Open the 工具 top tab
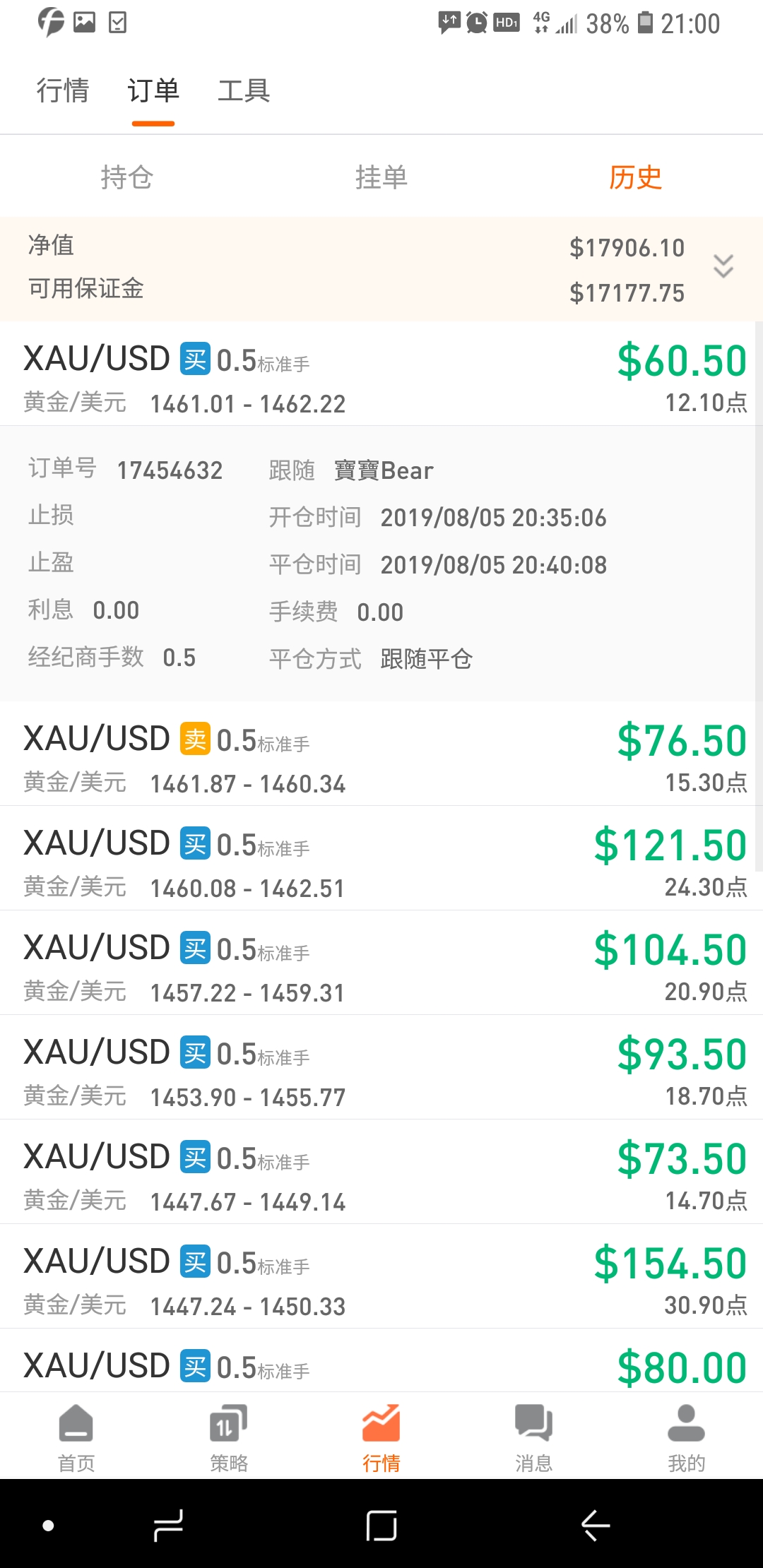This screenshot has height=1568, width=763. 244,90
